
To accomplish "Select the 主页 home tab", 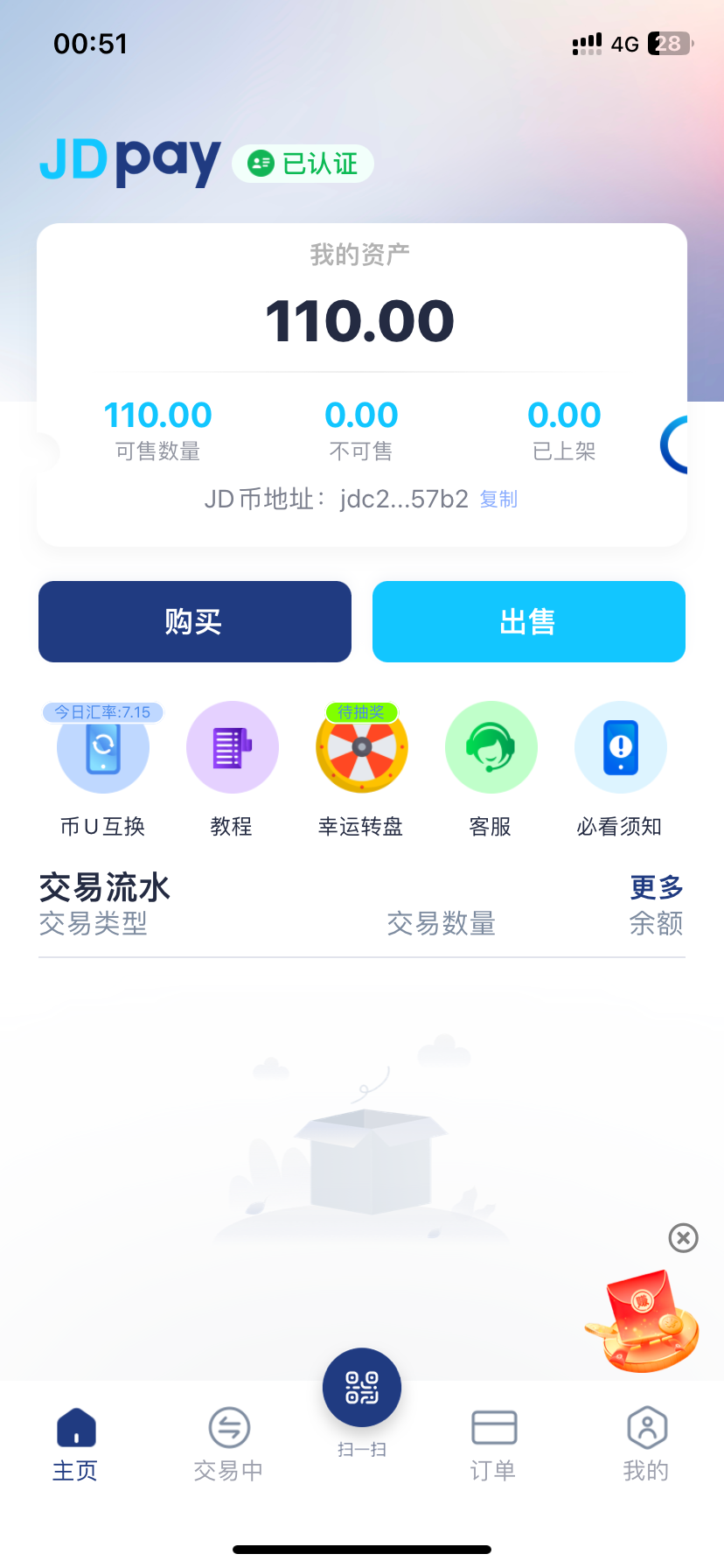I will pyautogui.click(x=76, y=1444).
